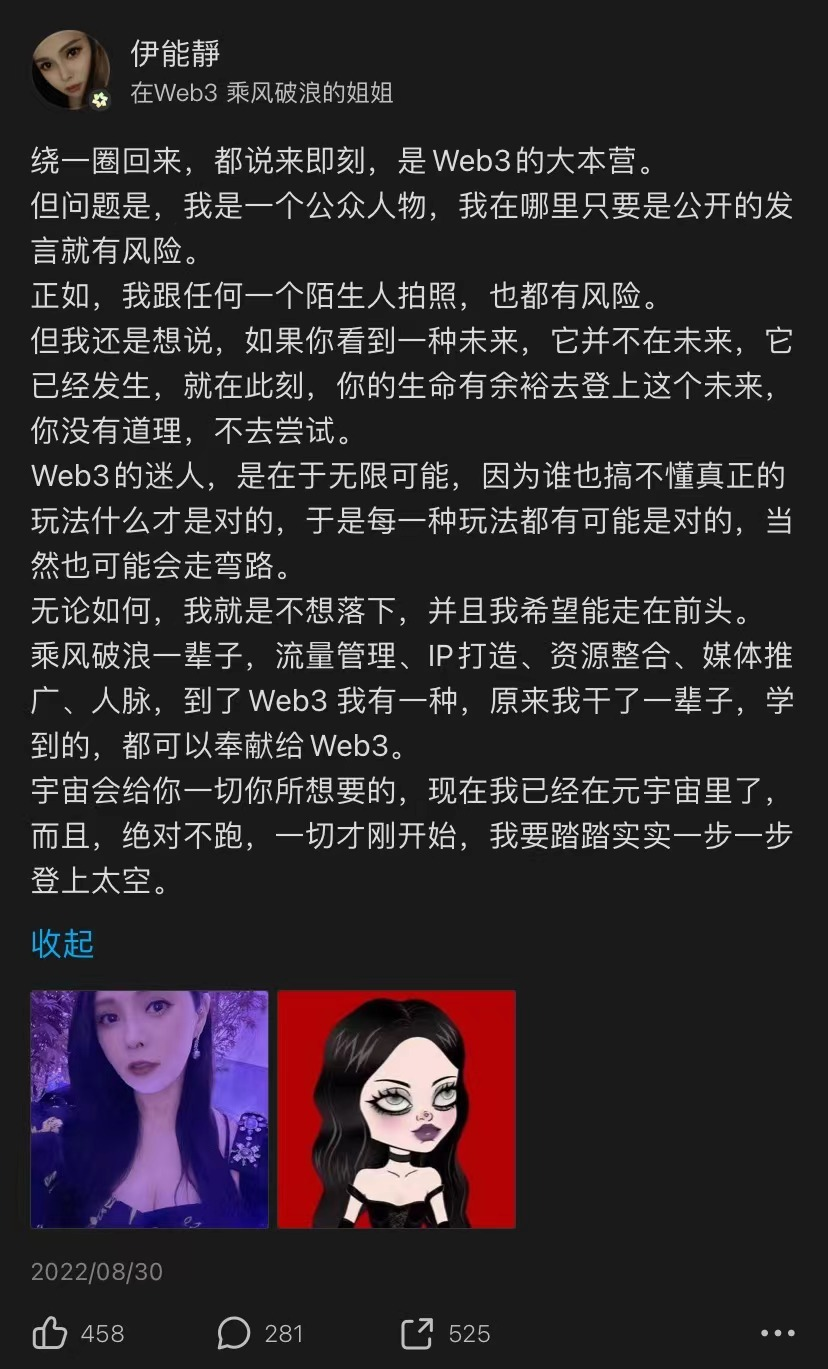
Task: Open 伊能静's profile avatar
Action: click(71, 69)
